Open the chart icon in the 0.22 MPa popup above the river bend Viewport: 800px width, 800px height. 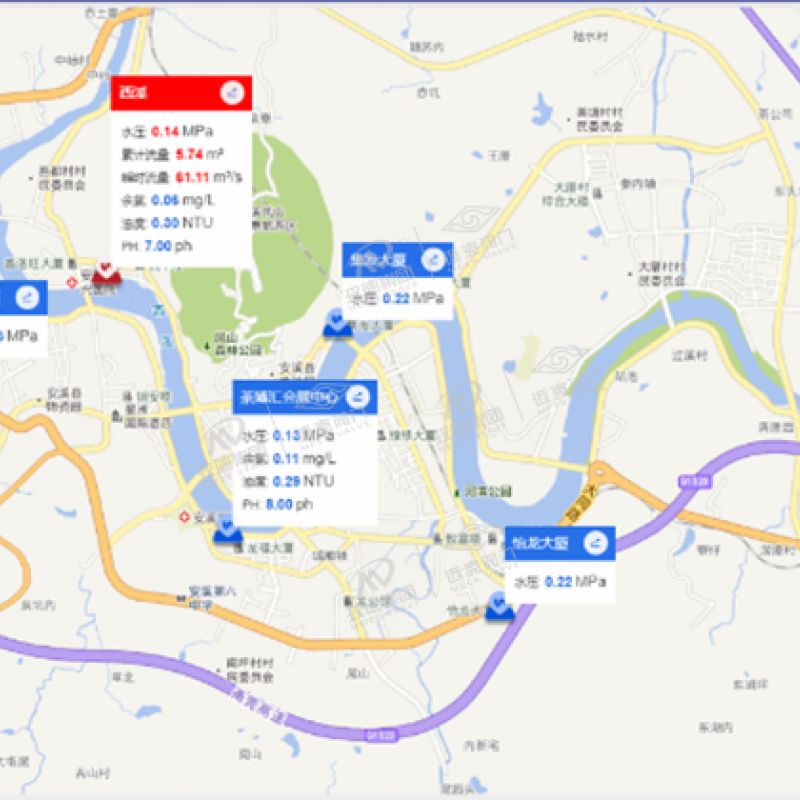[x=432, y=260]
